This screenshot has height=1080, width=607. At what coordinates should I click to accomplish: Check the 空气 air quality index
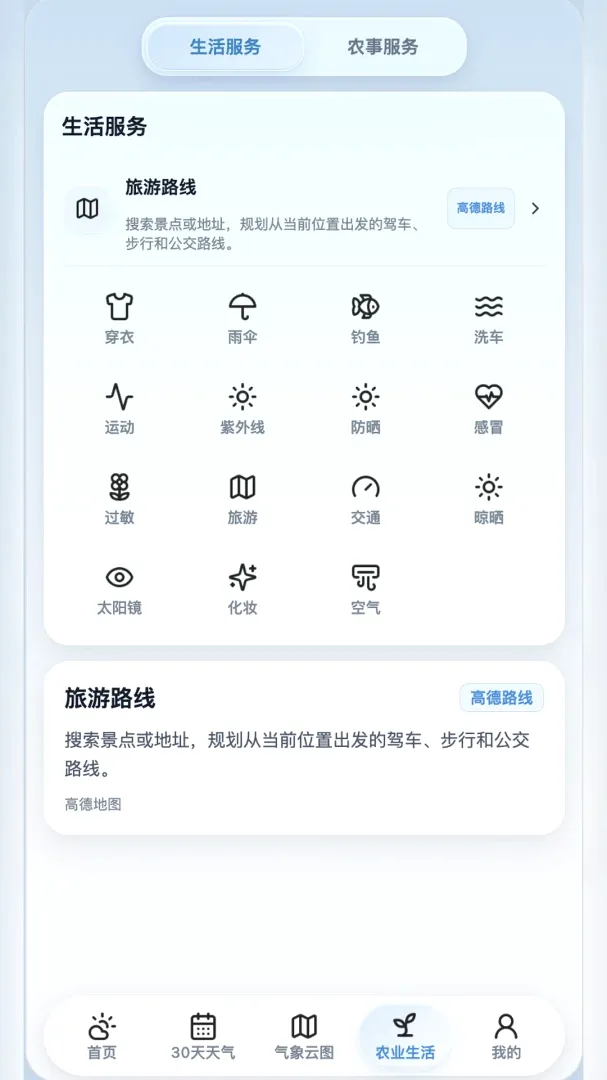[365, 590]
